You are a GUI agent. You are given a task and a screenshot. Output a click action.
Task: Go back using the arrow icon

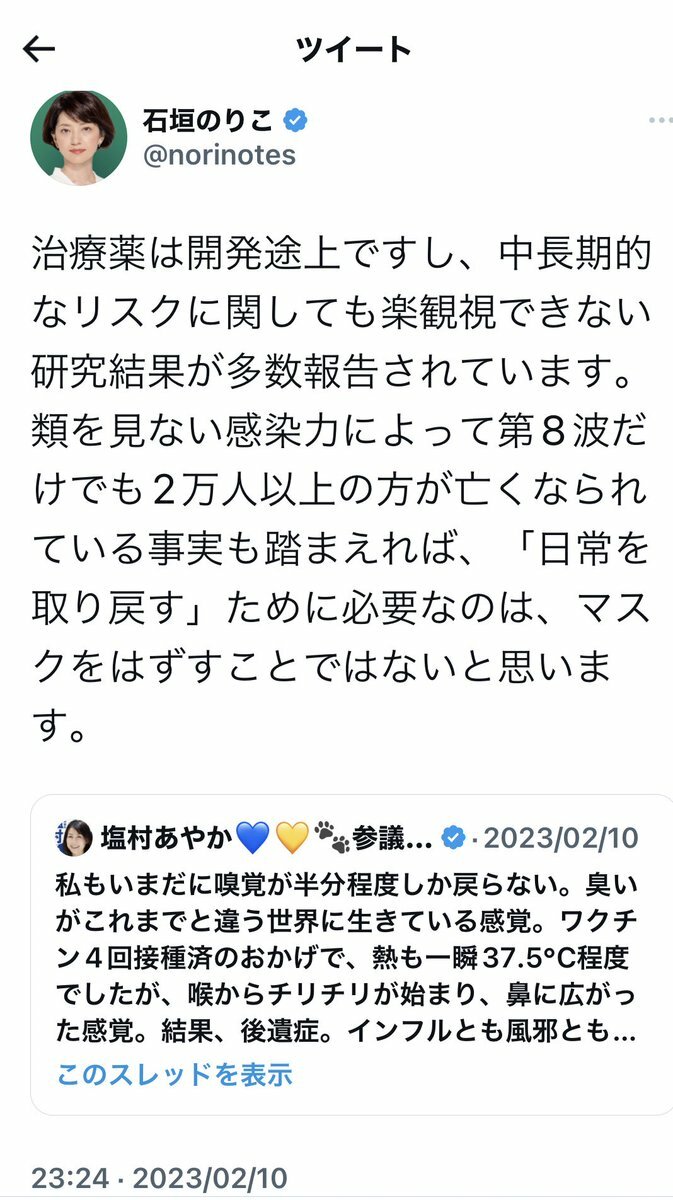(39, 49)
